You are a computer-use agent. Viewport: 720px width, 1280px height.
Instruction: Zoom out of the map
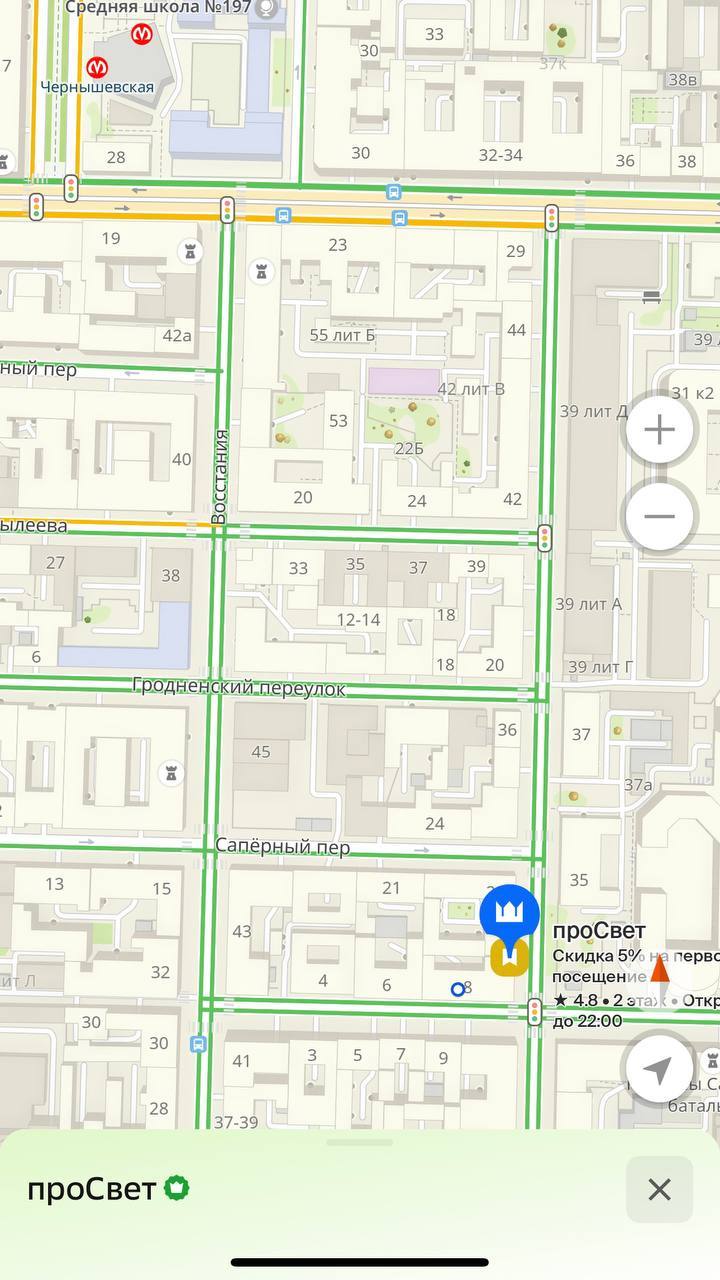point(659,517)
